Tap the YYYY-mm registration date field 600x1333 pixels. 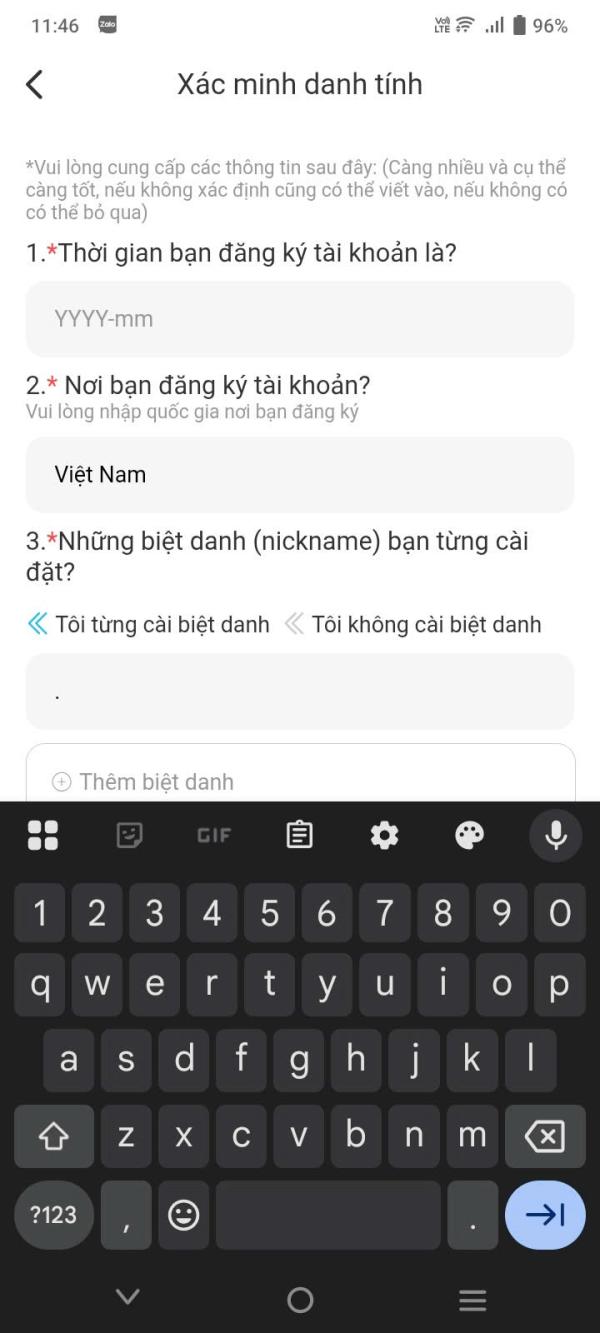pyautogui.click(x=300, y=319)
